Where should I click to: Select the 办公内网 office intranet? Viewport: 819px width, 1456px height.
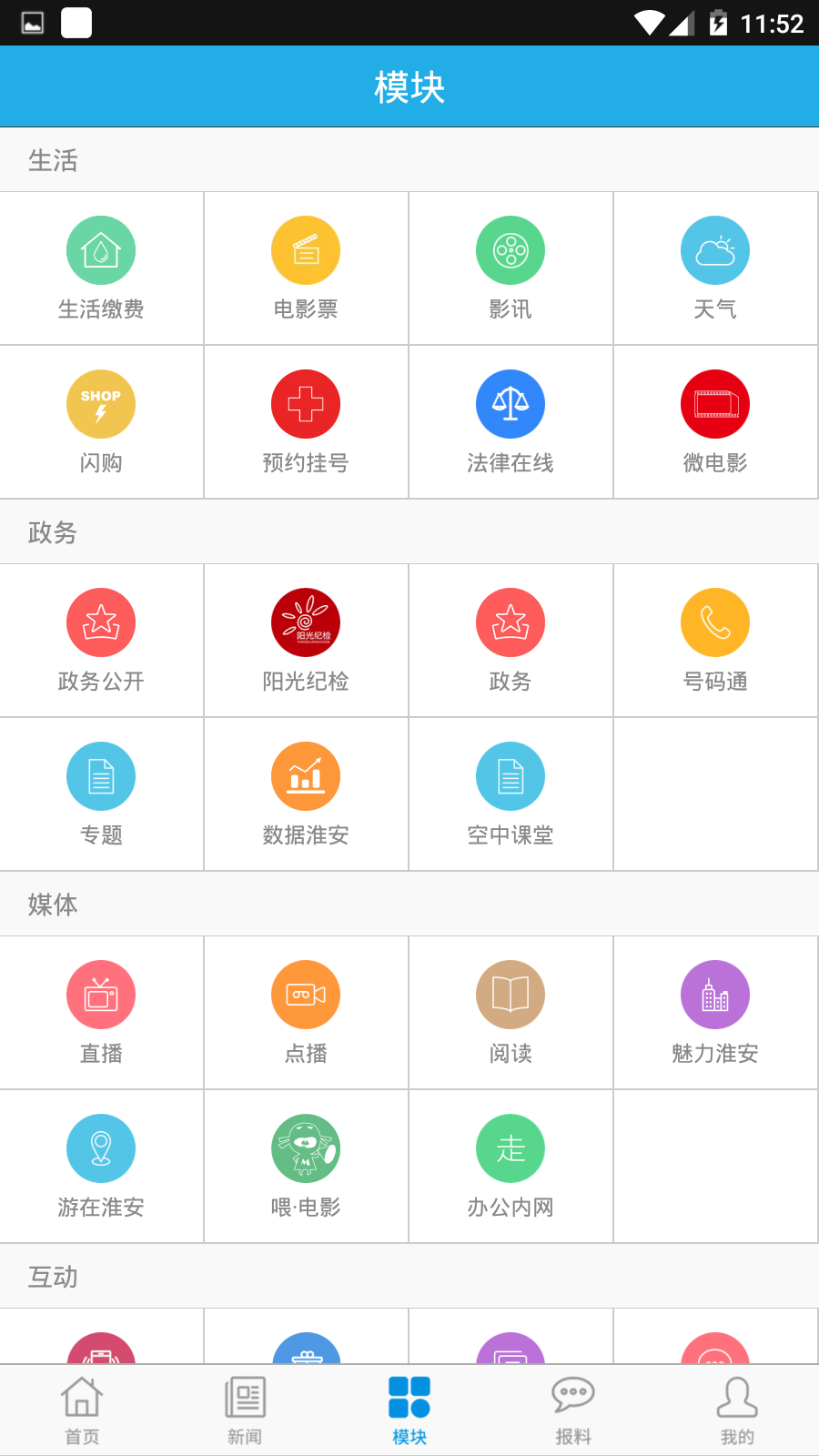click(x=511, y=1166)
